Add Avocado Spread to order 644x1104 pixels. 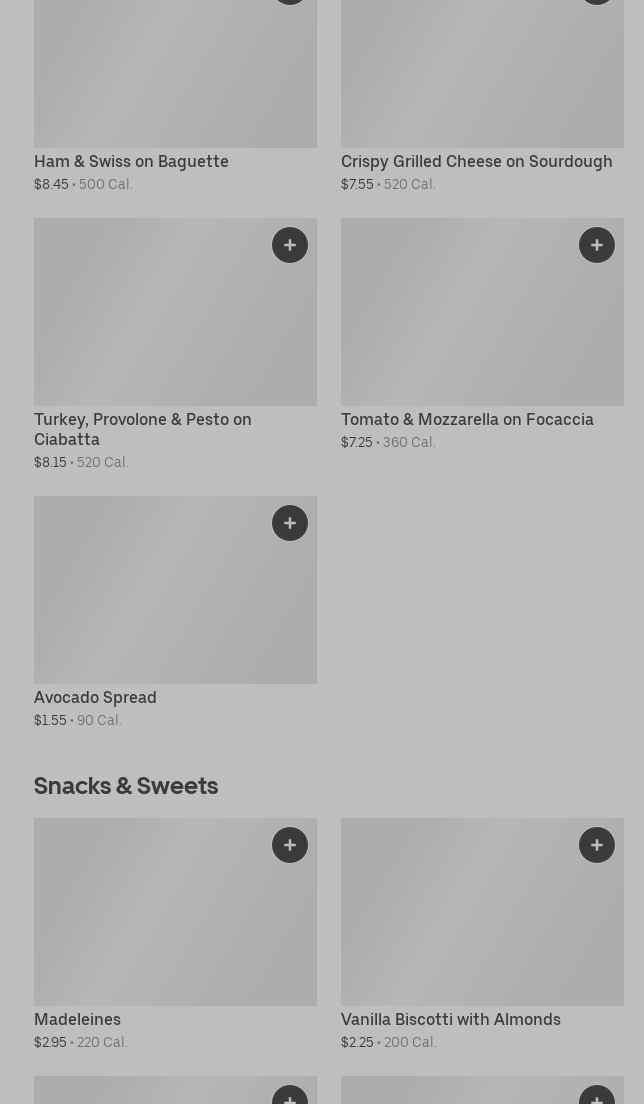(290, 523)
